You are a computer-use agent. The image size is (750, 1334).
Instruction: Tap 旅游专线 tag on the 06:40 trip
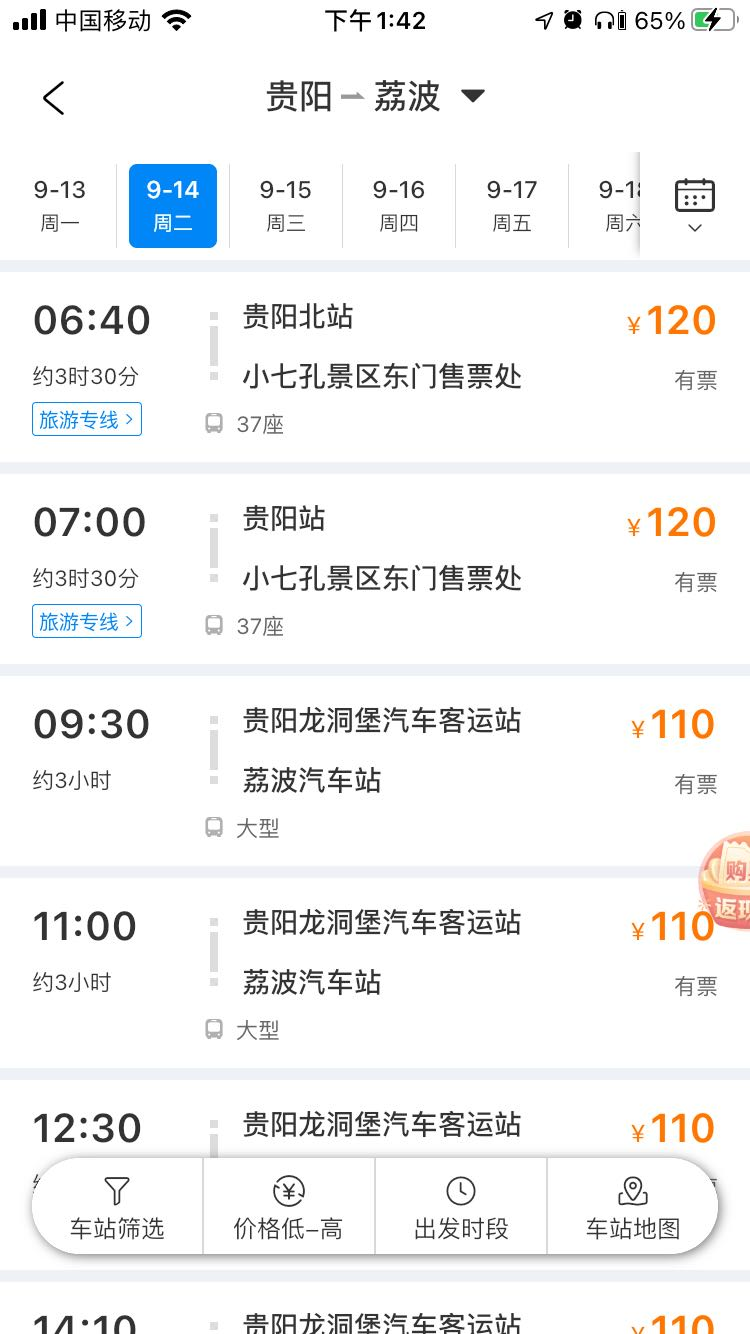(x=87, y=420)
